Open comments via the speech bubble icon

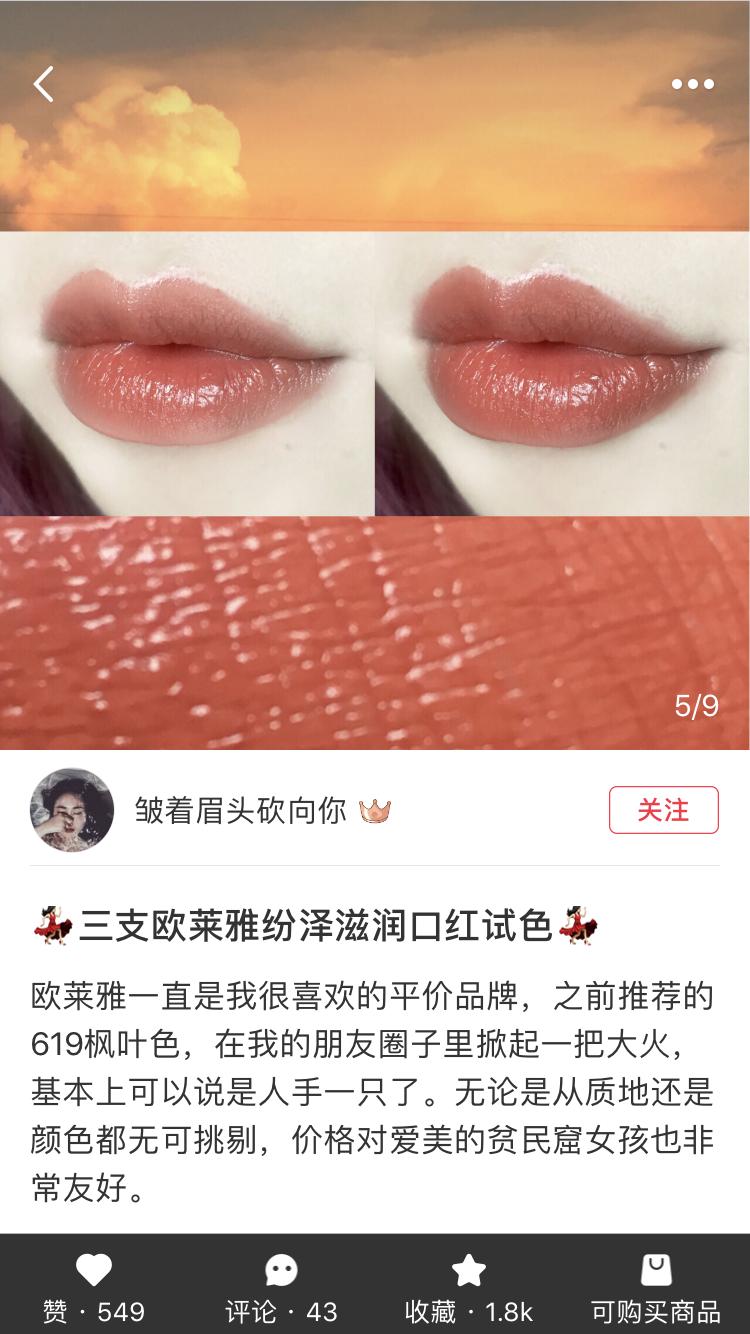click(280, 1271)
